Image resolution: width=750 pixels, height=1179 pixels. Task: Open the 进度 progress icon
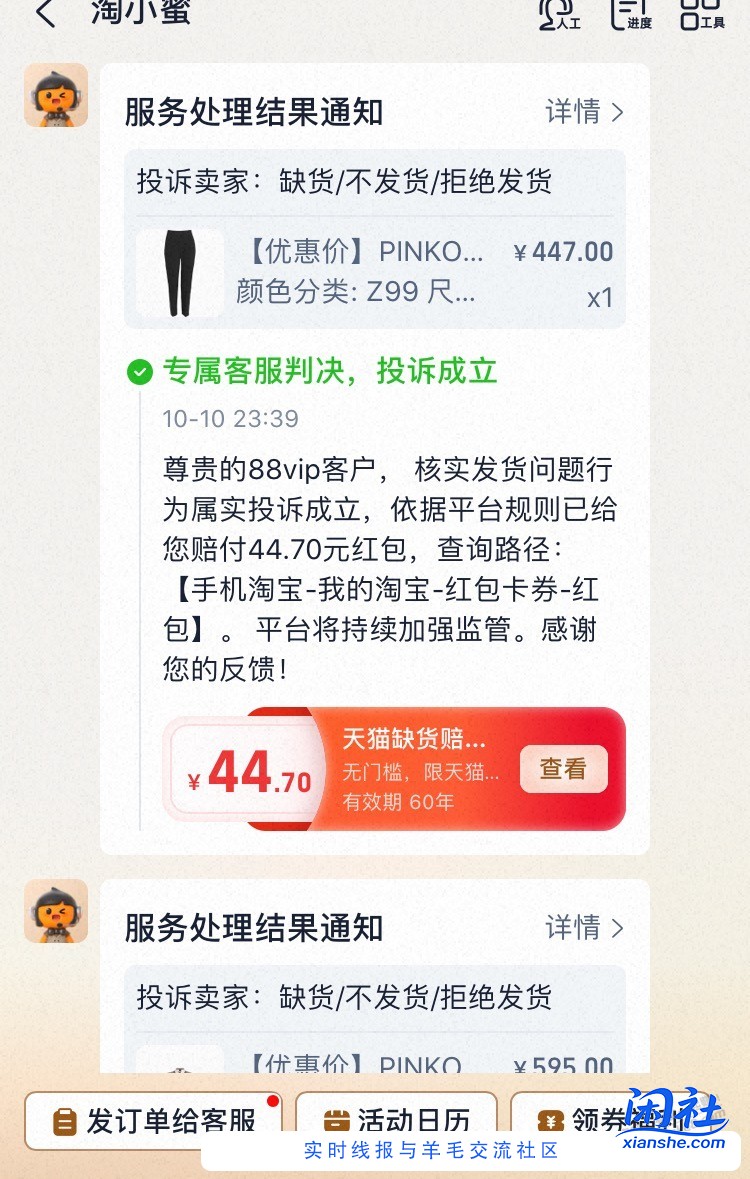[630, 15]
